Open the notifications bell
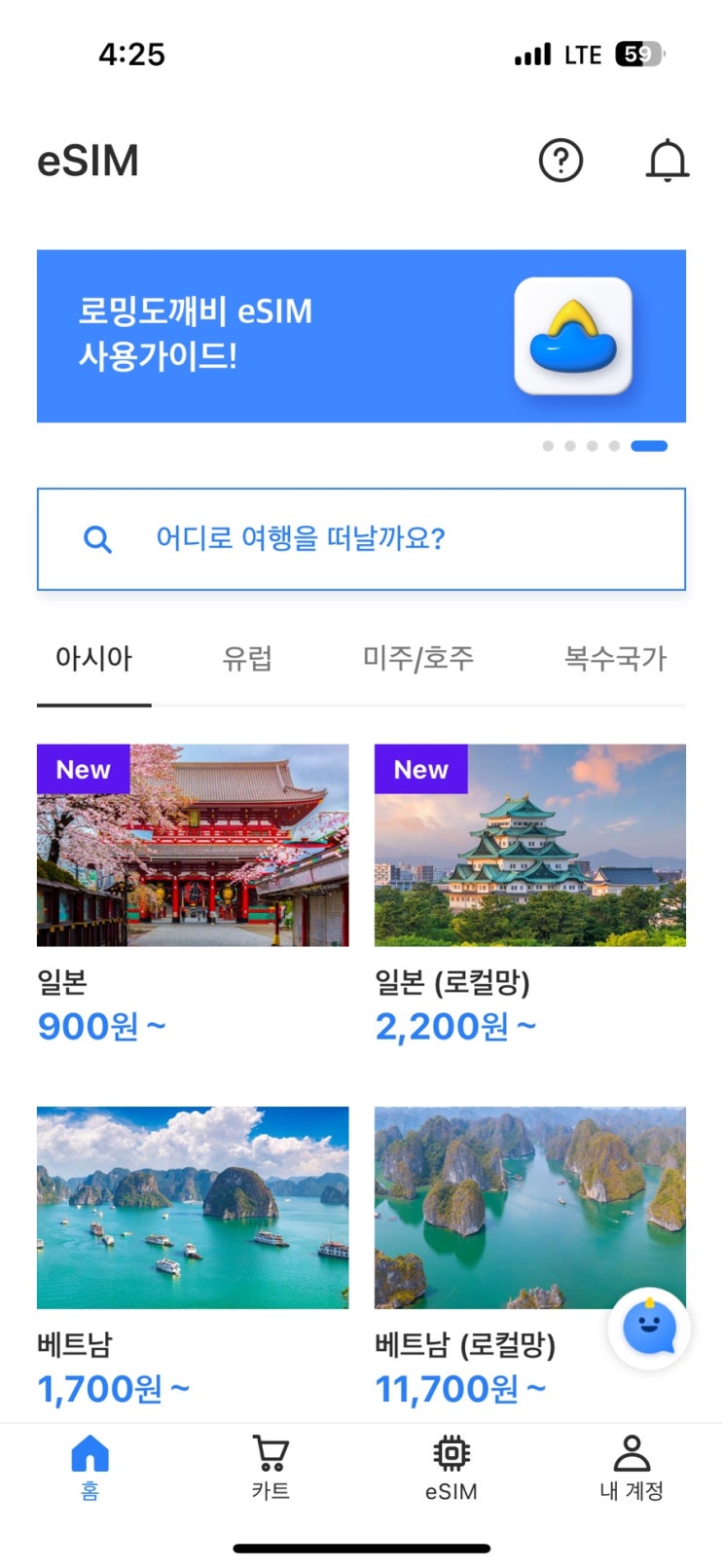The height and width of the screenshot is (1568, 723). click(x=668, y=161)
